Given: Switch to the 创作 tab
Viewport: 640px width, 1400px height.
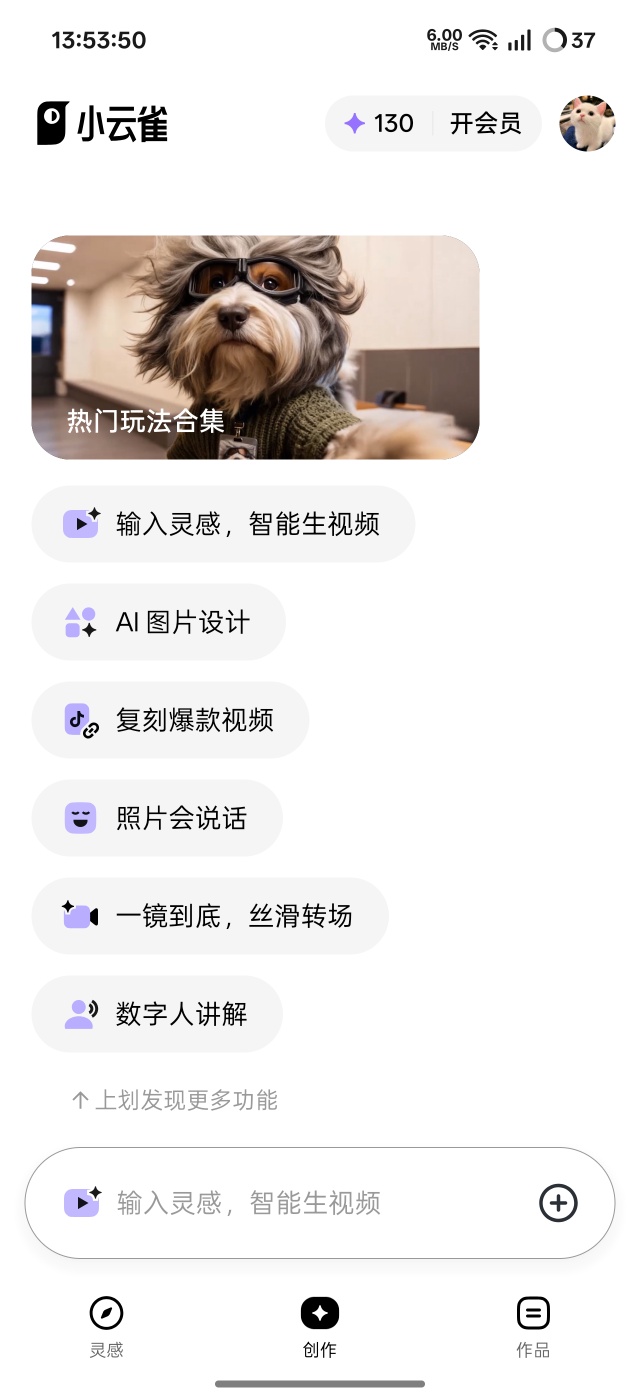Looking at the screenshot, I should 320,1326.
